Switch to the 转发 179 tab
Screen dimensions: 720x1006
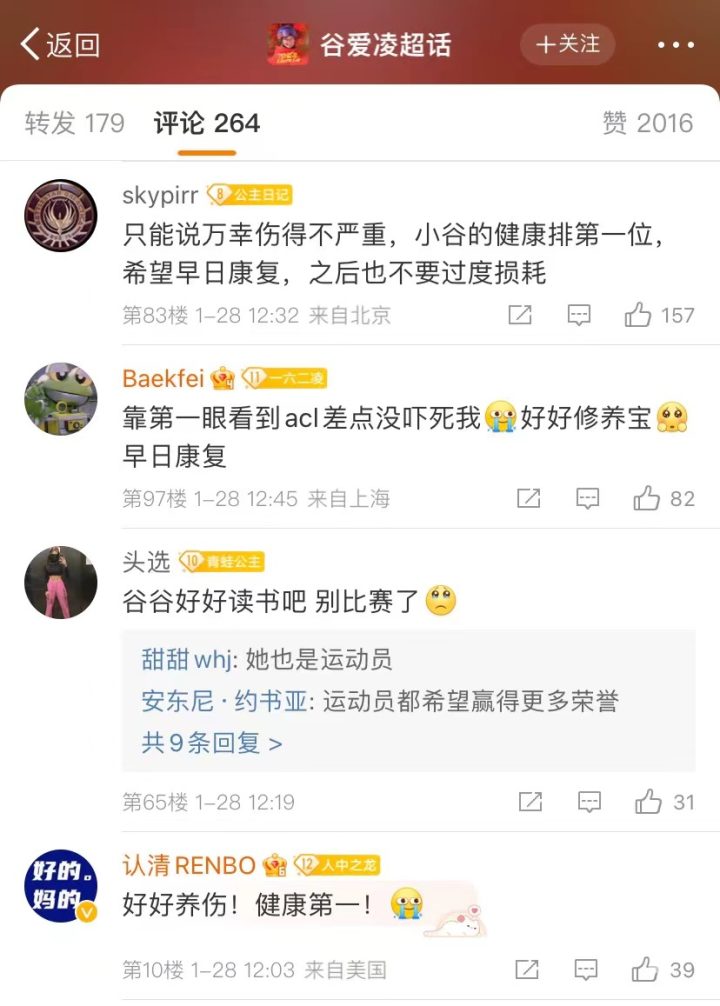[75, 123]
